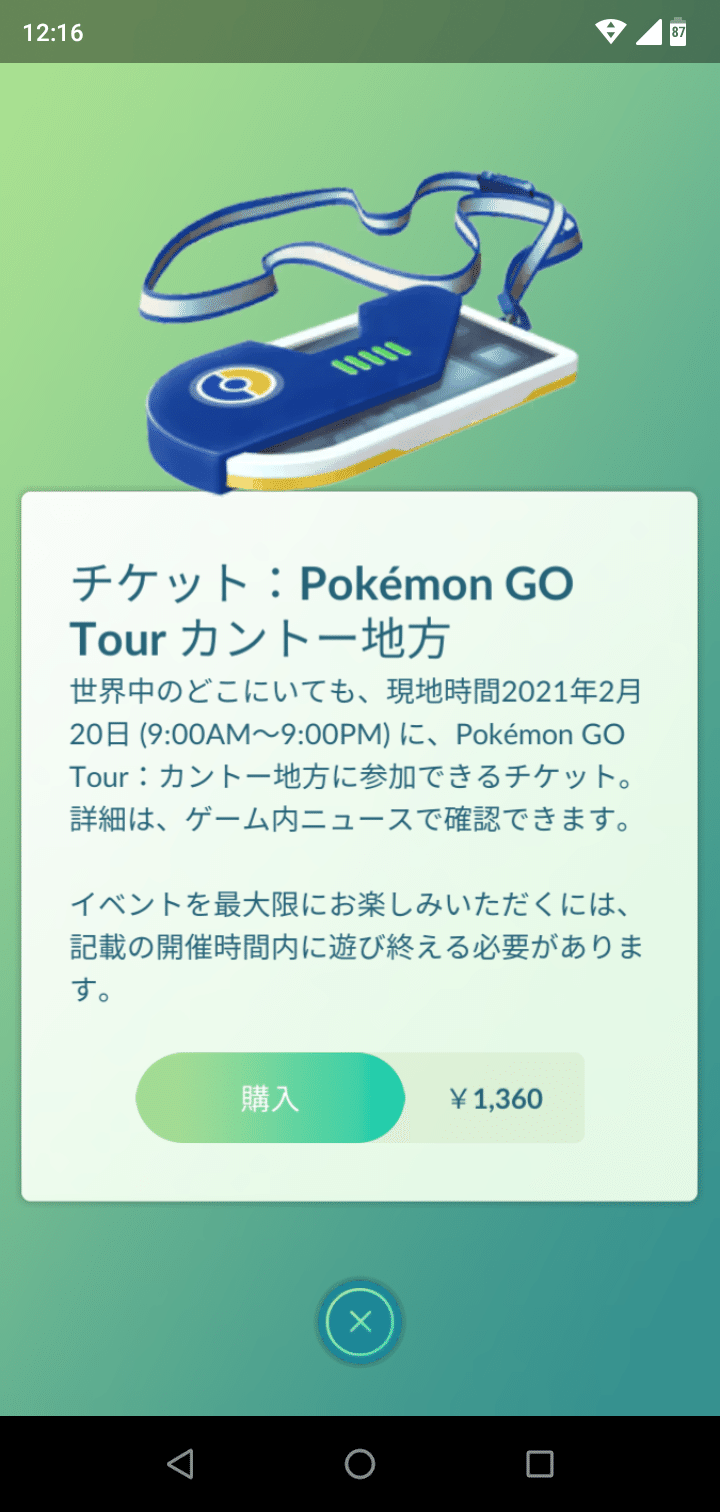
Task: Close the ticket purchase screen
Action: 360,1321
